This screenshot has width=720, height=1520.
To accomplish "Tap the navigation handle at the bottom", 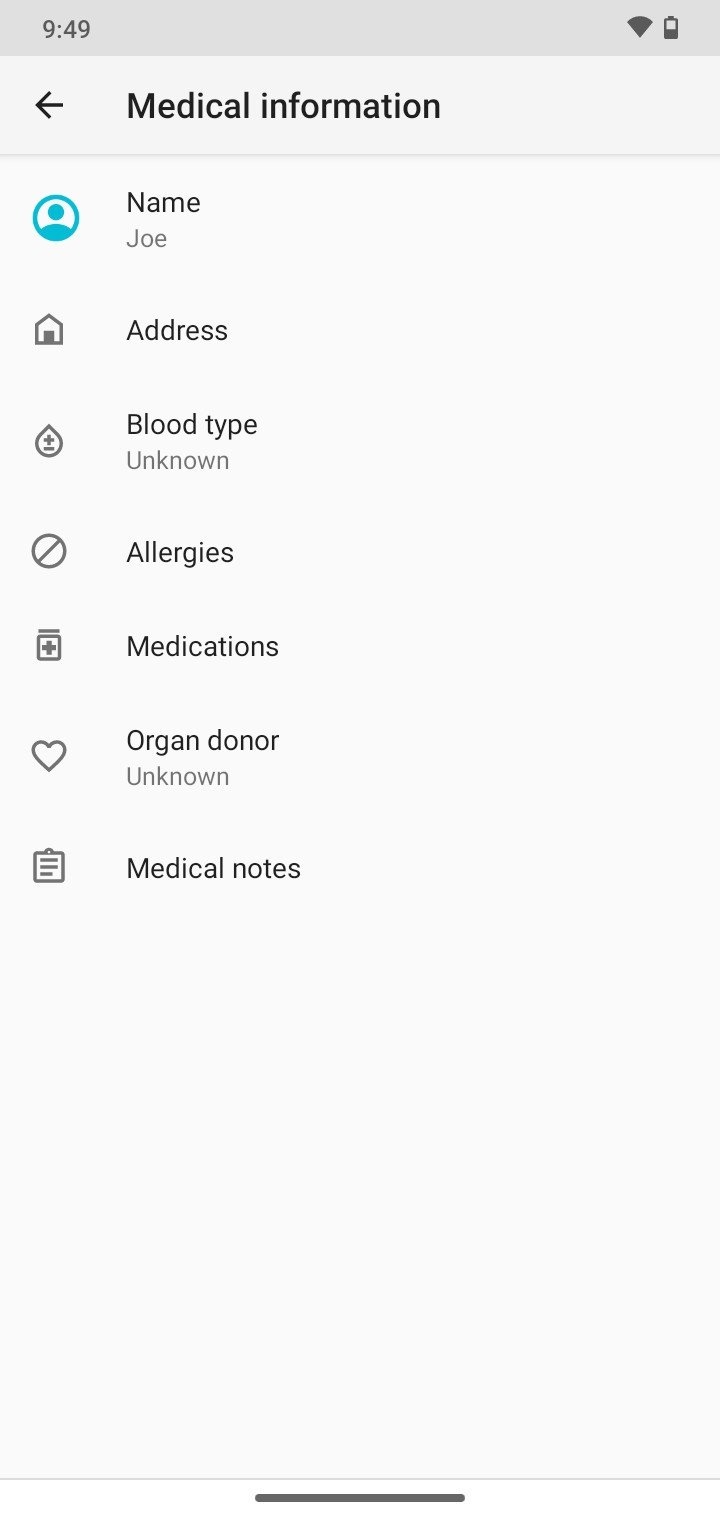I will tap(360, 1497).
